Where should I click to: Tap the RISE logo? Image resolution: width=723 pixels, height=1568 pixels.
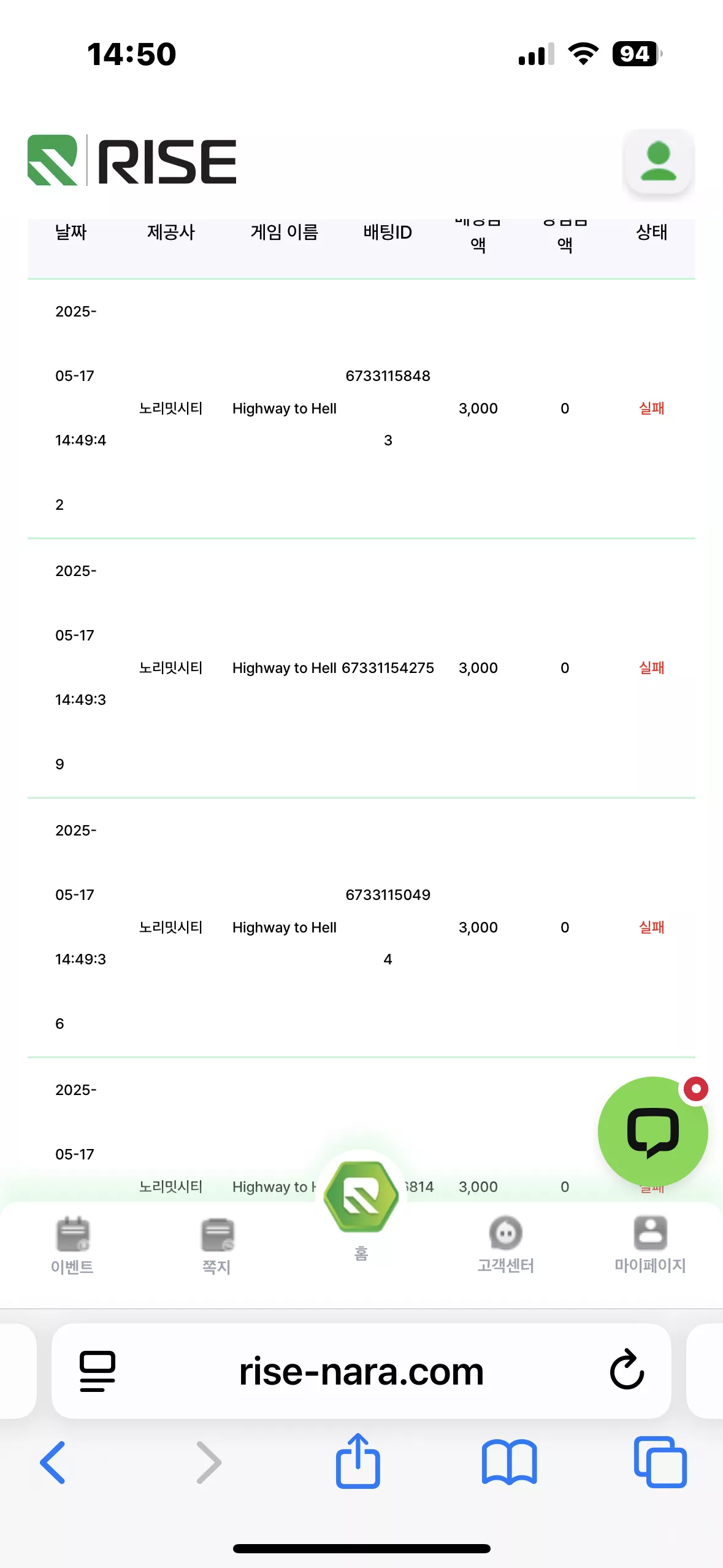(x=132, y=161)
